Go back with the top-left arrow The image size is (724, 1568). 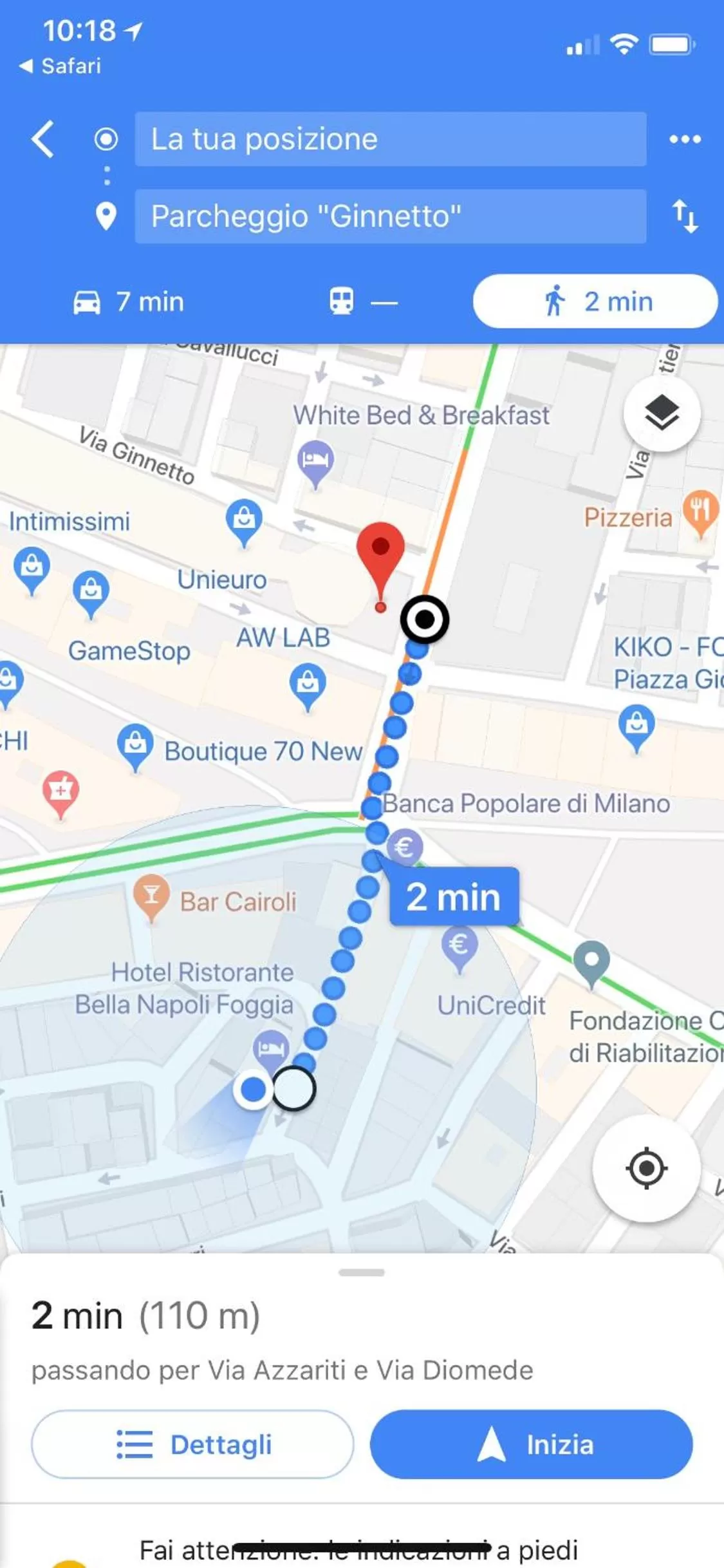[42, 139]
